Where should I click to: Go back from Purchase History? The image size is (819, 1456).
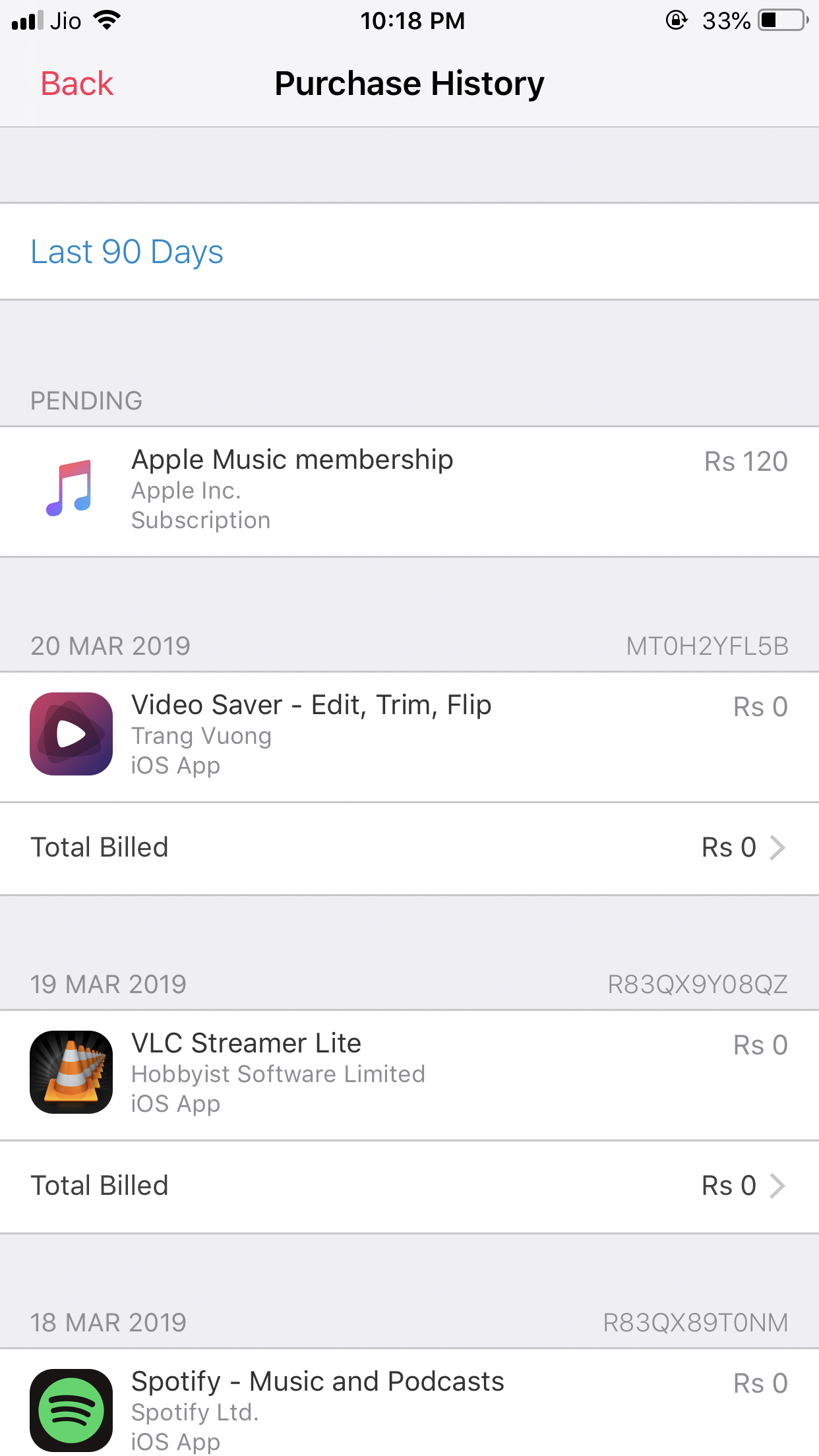[76, 84]
